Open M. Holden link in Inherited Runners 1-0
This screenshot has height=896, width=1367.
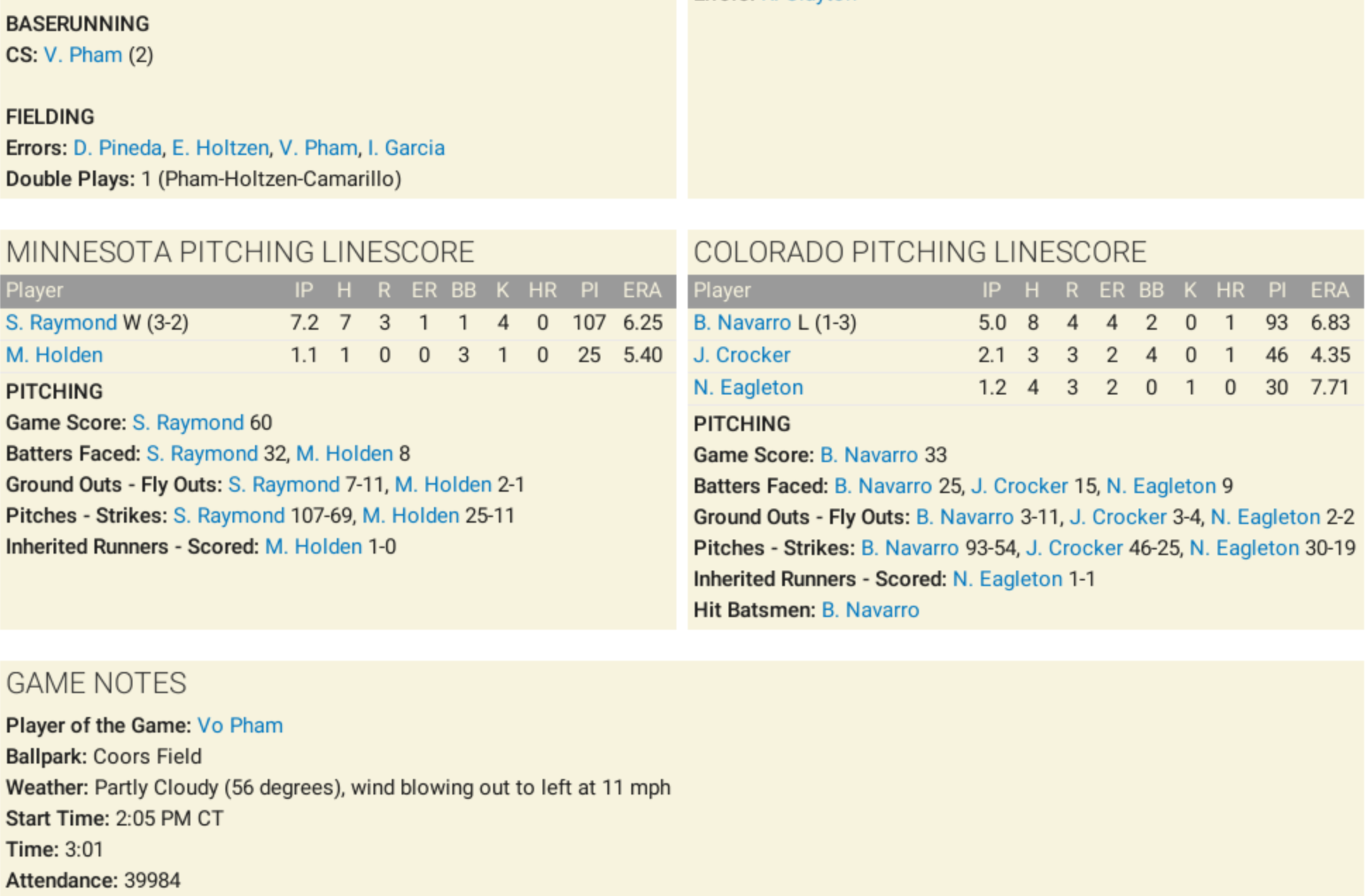(313, 547)
